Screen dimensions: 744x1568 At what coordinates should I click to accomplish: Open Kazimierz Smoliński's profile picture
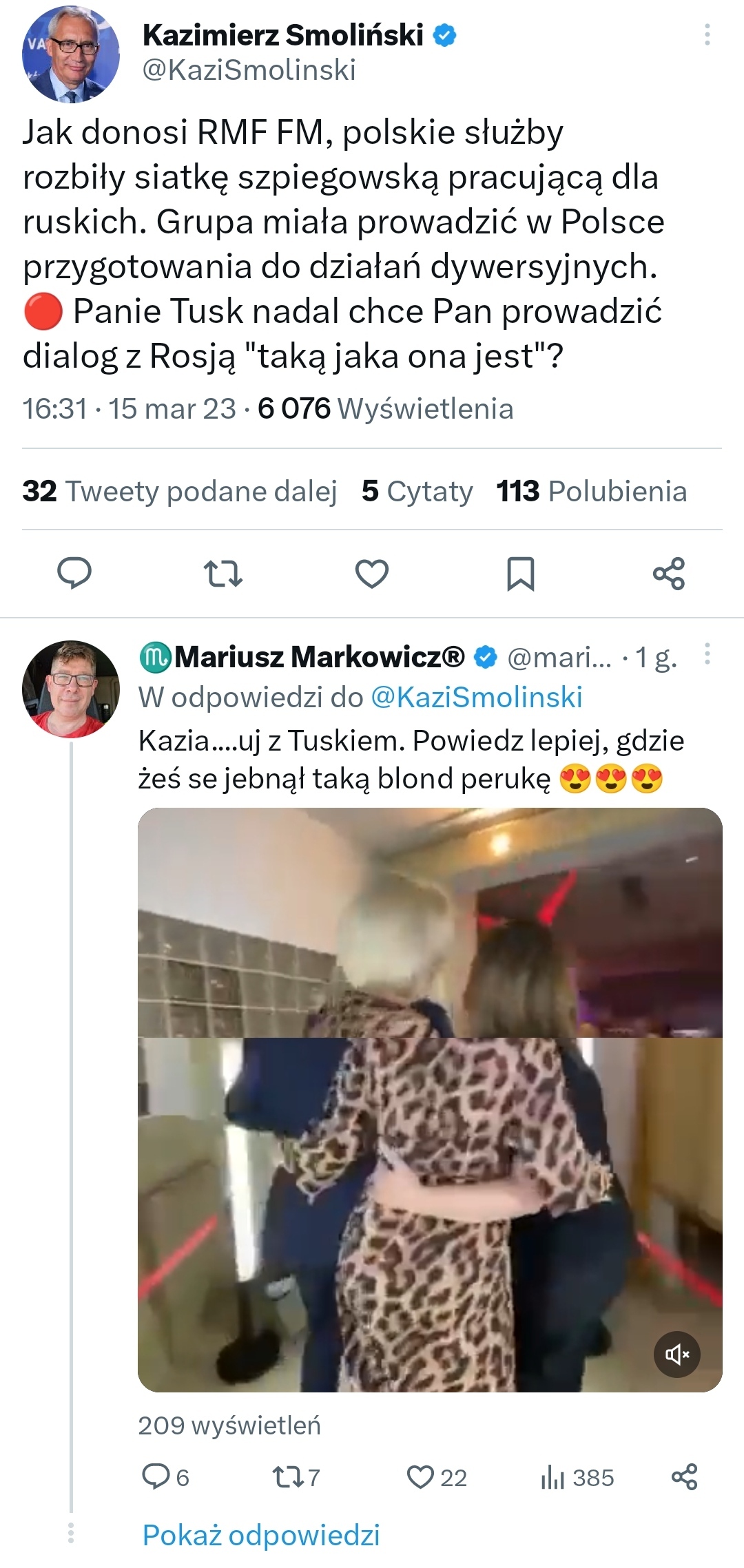(70, 54)
